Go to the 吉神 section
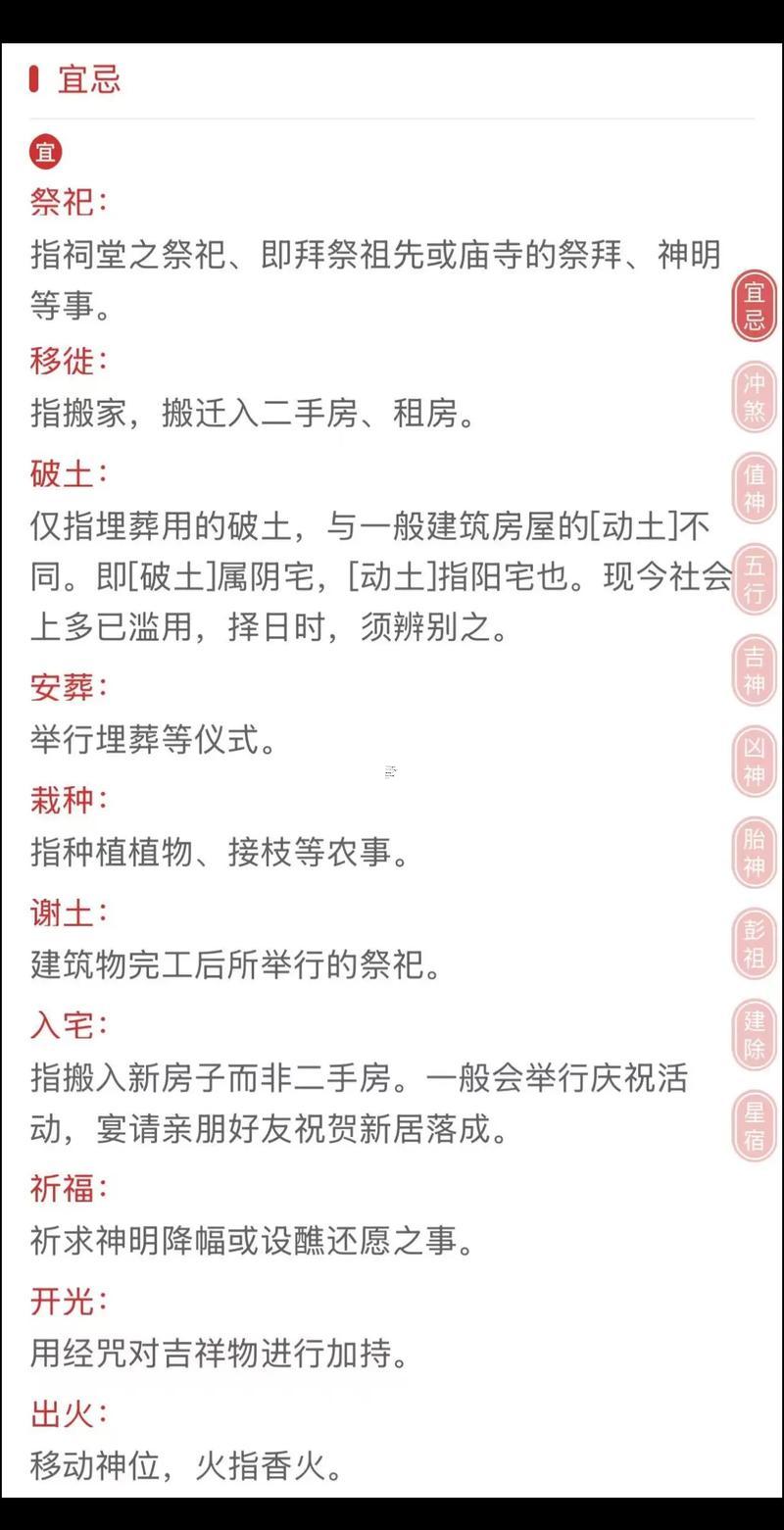The image size is (784, 1530). 754,670
